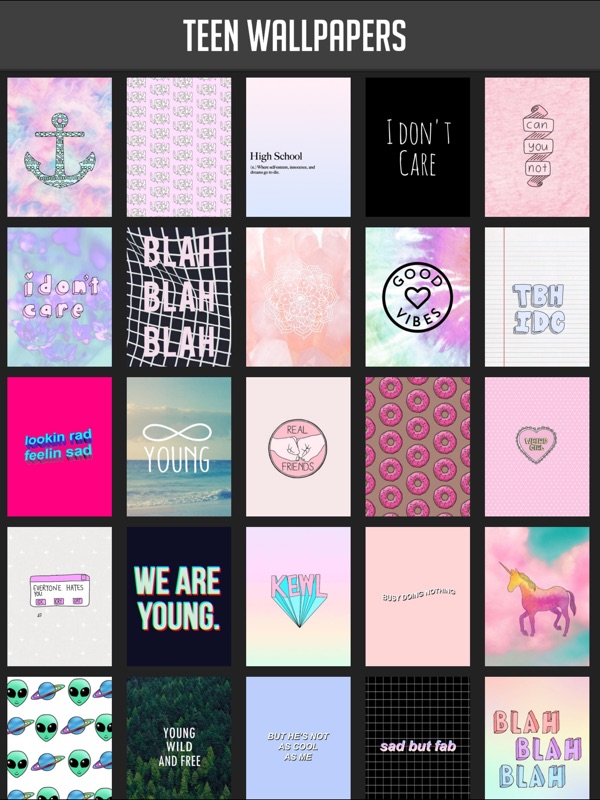Select the Good Vibes tie-dye wallpaper
Screen dimensions: 600x800
[x=417, y=297]
